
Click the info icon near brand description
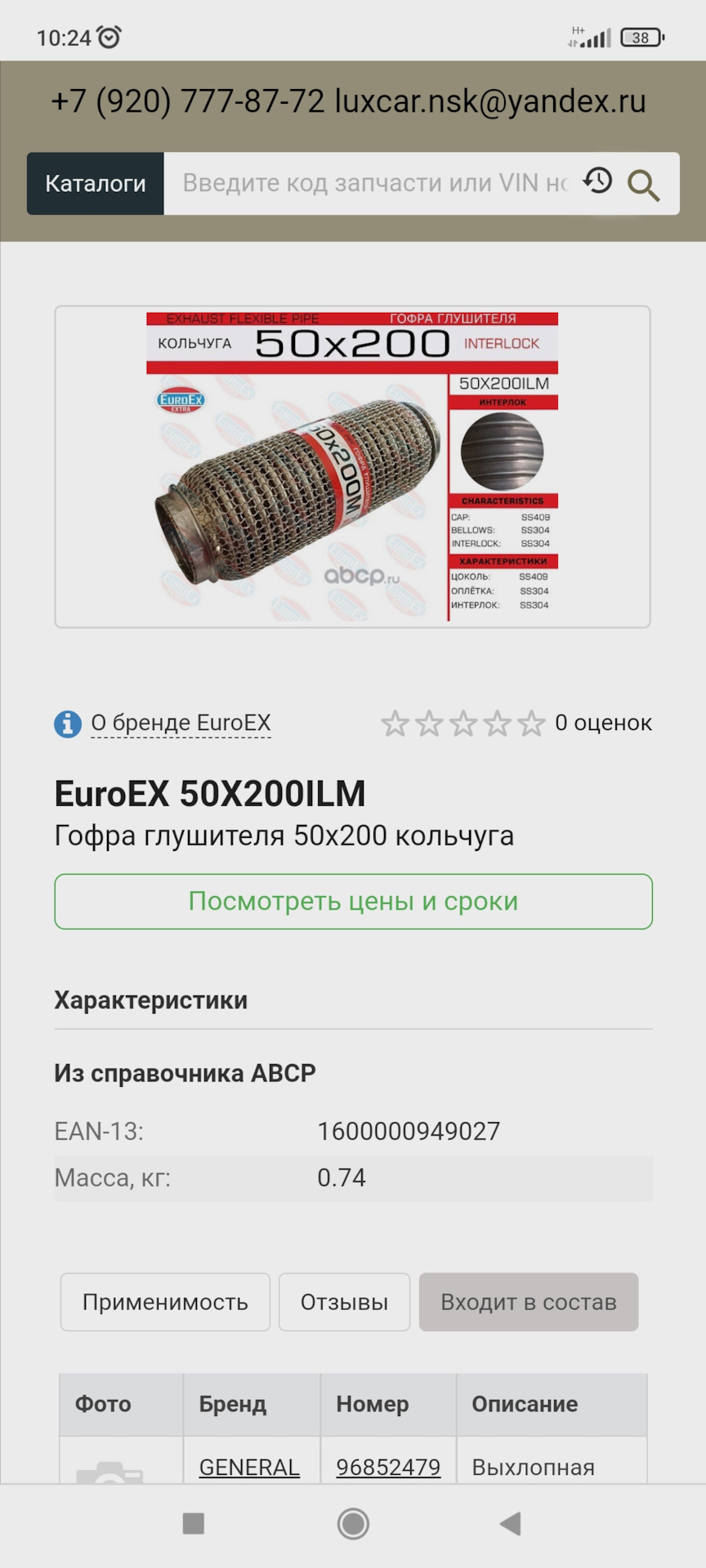point(68,722)
